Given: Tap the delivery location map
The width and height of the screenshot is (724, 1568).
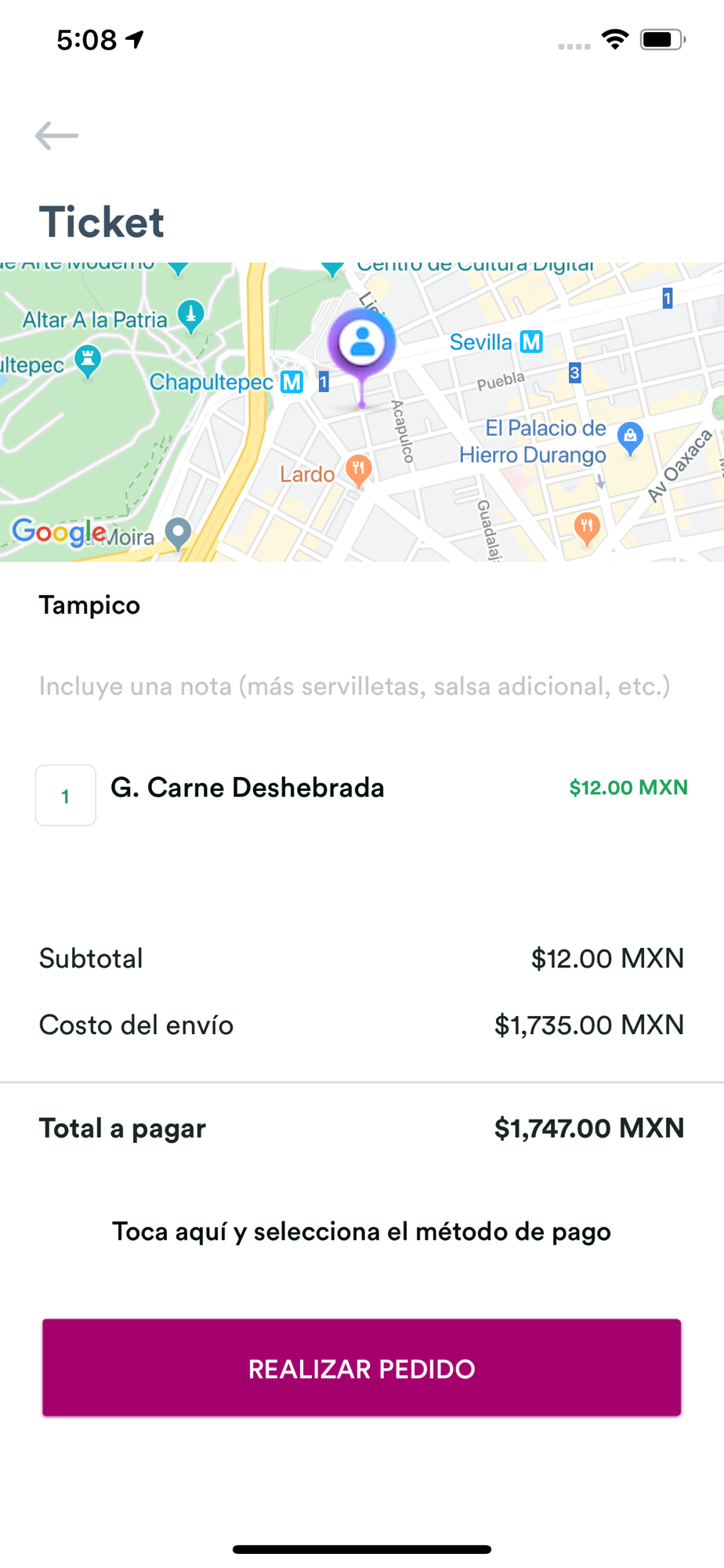Looking at the screenshot, I should pyautogui.click(x=362, y=412).
